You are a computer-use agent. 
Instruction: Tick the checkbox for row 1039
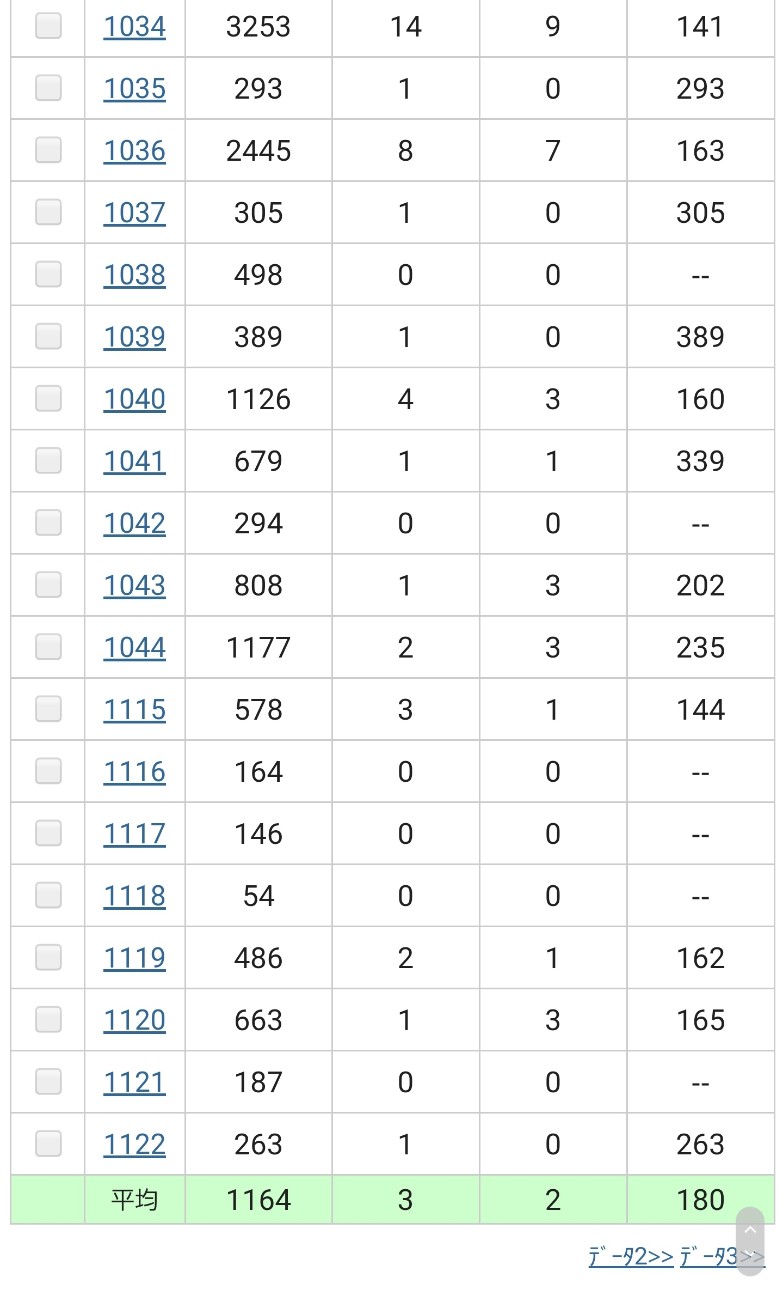click(x=48, y=336)
